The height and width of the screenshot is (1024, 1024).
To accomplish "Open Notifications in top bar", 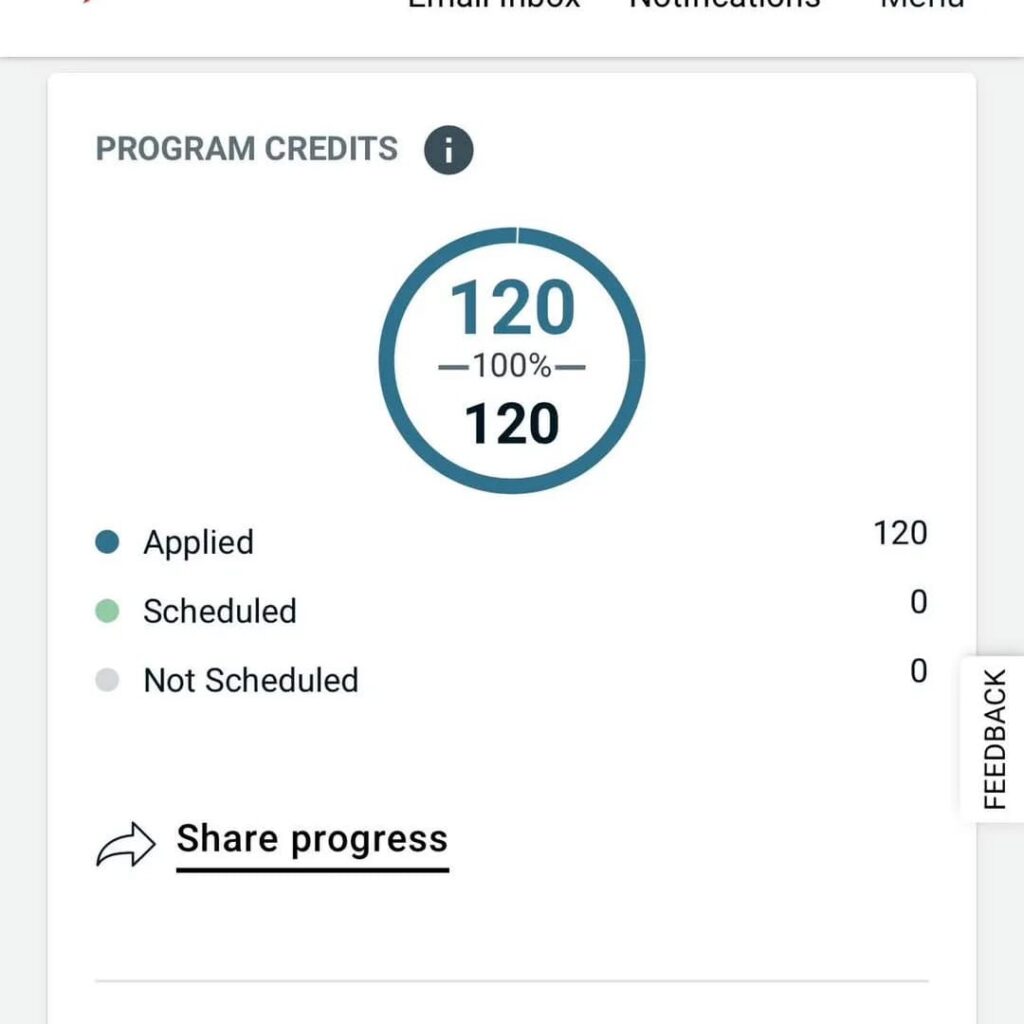I will pyautogui.click(x=724, y=4).
